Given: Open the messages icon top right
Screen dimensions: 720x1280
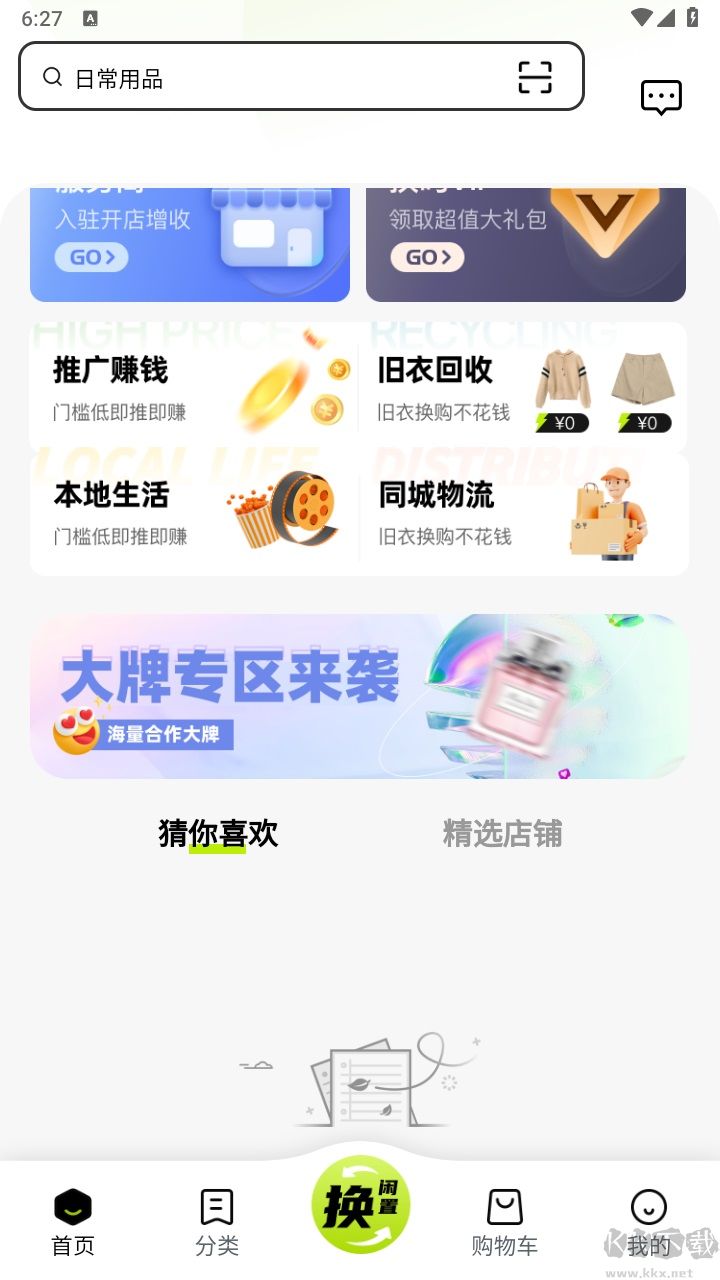Looking at the screenshot, I should pos(661,95).
